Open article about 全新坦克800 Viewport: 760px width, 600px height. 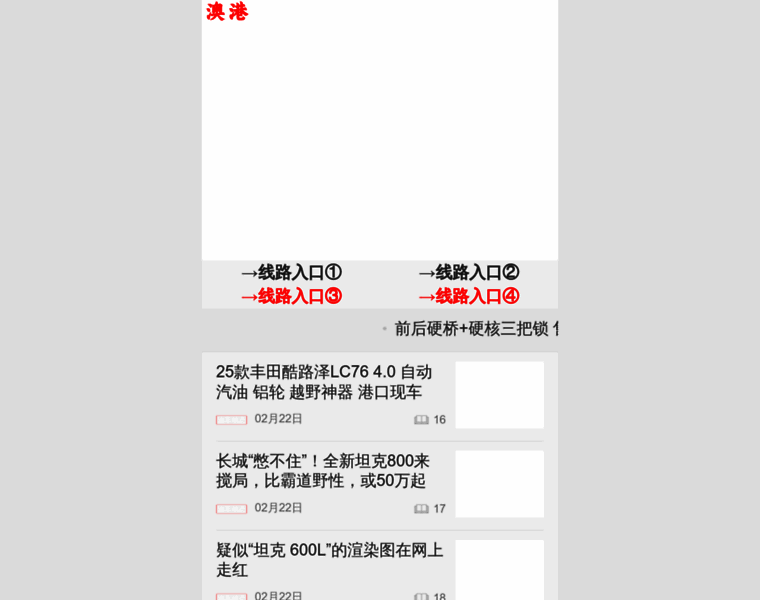point(324,471)
